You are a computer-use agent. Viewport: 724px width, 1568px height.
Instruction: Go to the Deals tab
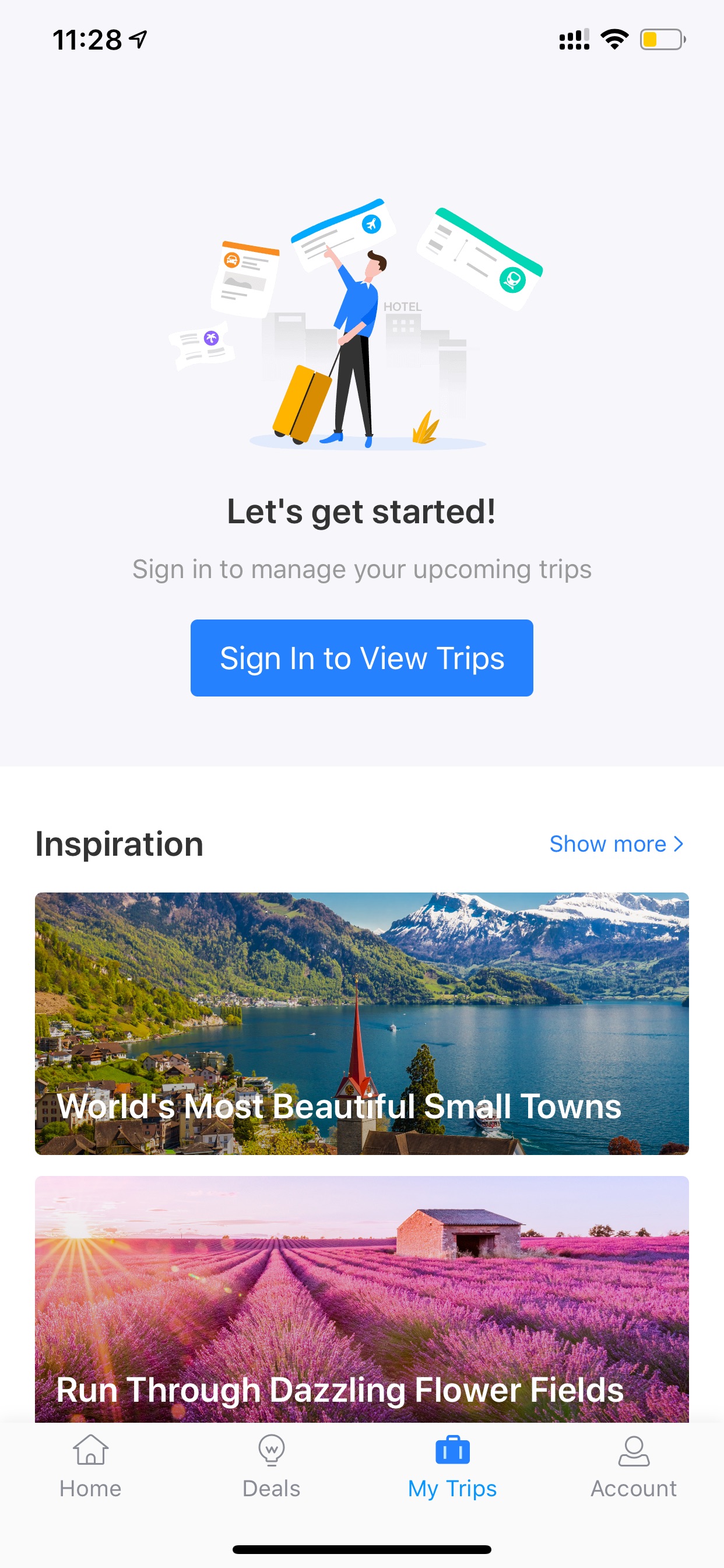[271, 1466]
